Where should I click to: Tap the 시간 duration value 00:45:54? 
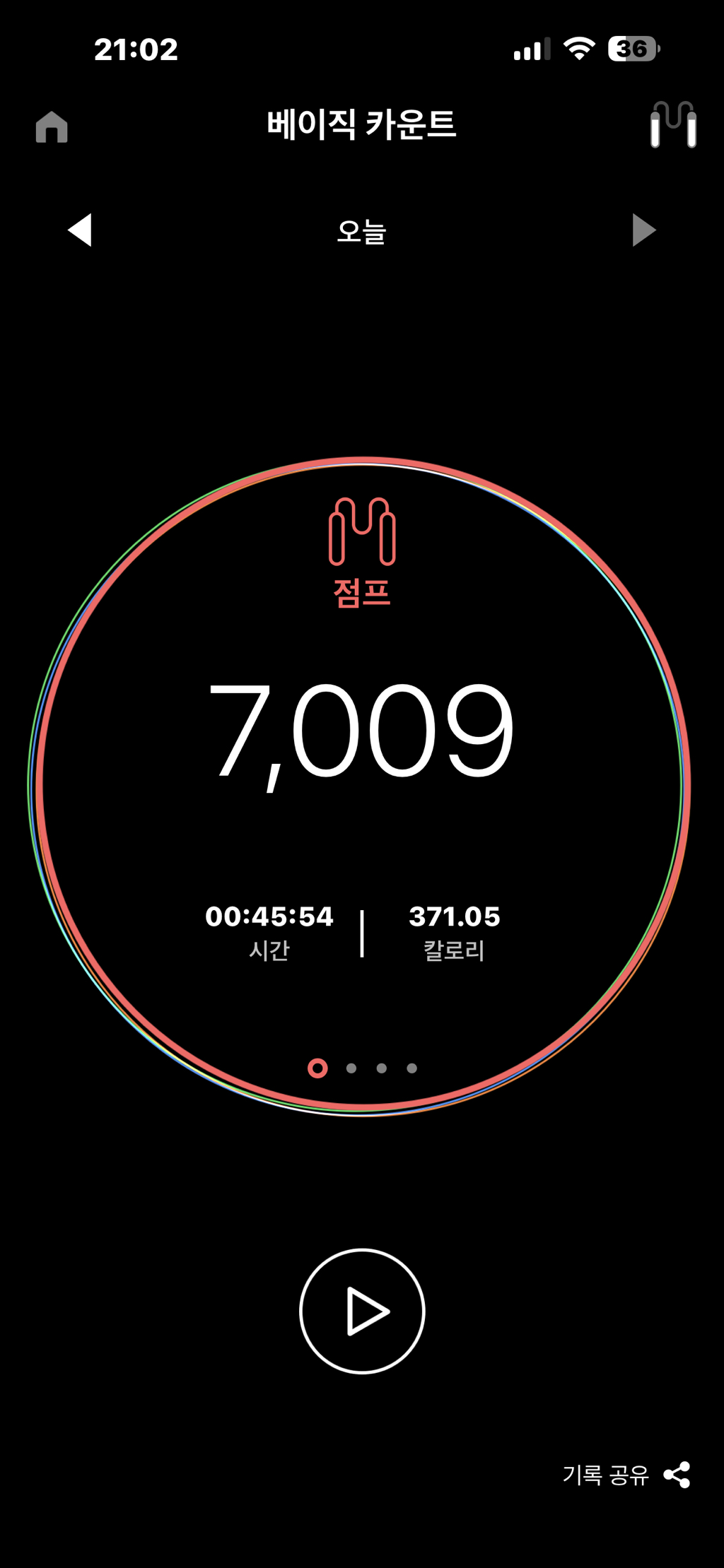[271, 916]
